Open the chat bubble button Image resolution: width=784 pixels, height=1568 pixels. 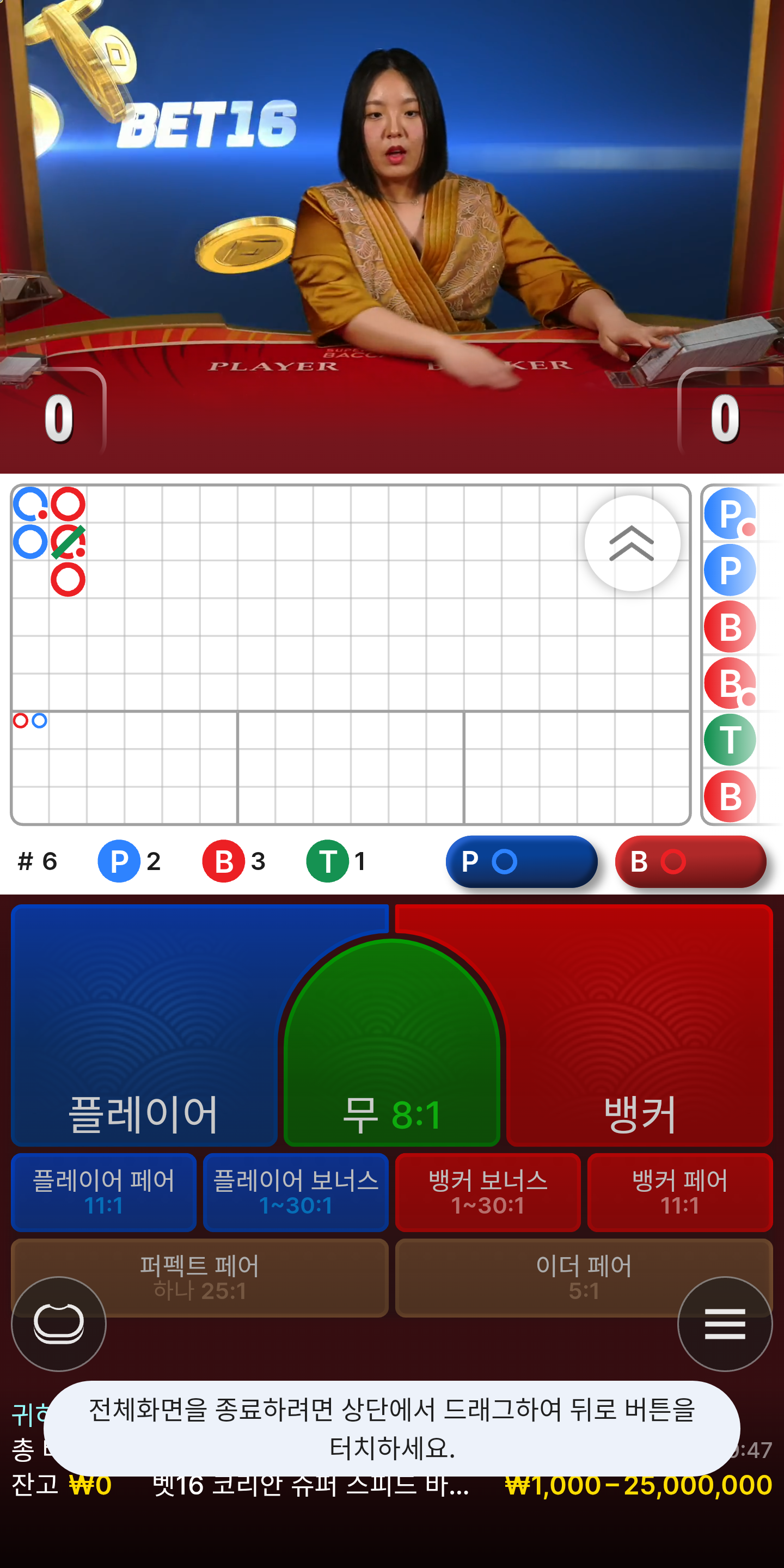(x=59, y=1324)
